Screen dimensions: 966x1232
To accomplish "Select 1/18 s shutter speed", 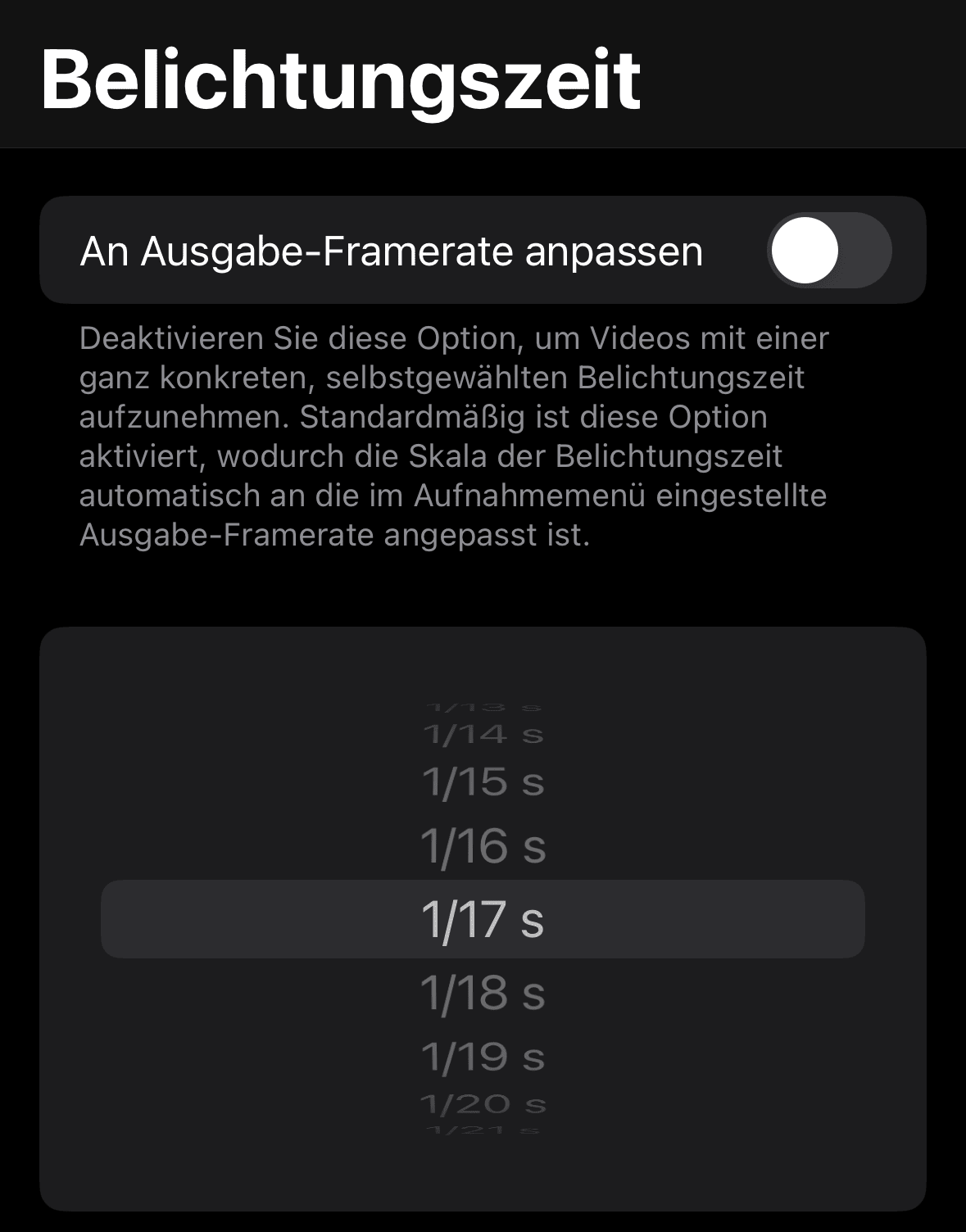I will click(483, 994).
